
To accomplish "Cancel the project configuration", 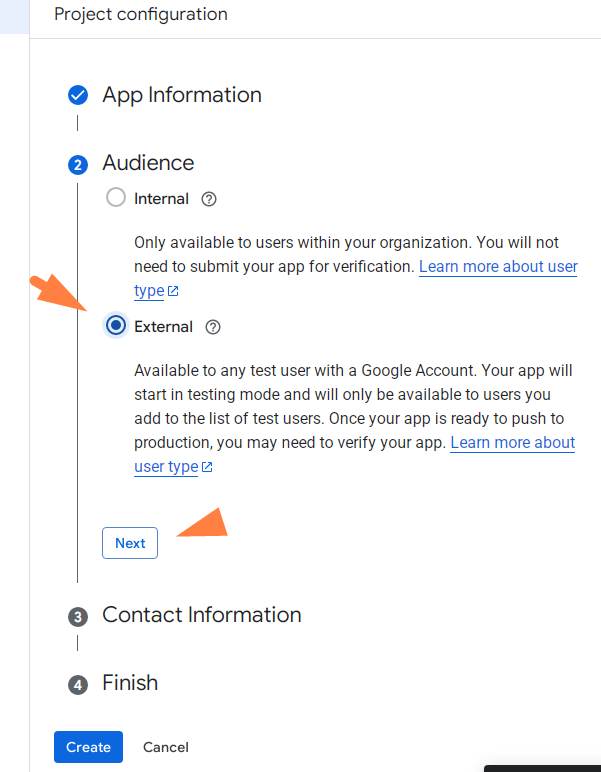I will pos(166,747).
